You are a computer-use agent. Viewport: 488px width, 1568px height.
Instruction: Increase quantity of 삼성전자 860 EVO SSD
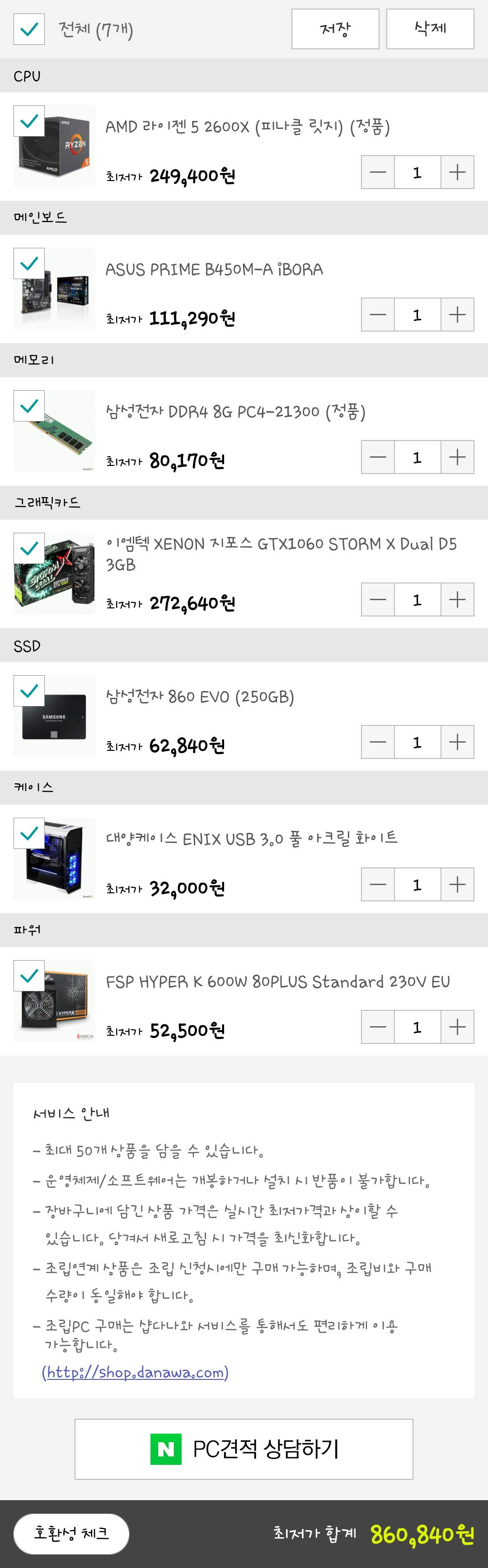point(457,742)
